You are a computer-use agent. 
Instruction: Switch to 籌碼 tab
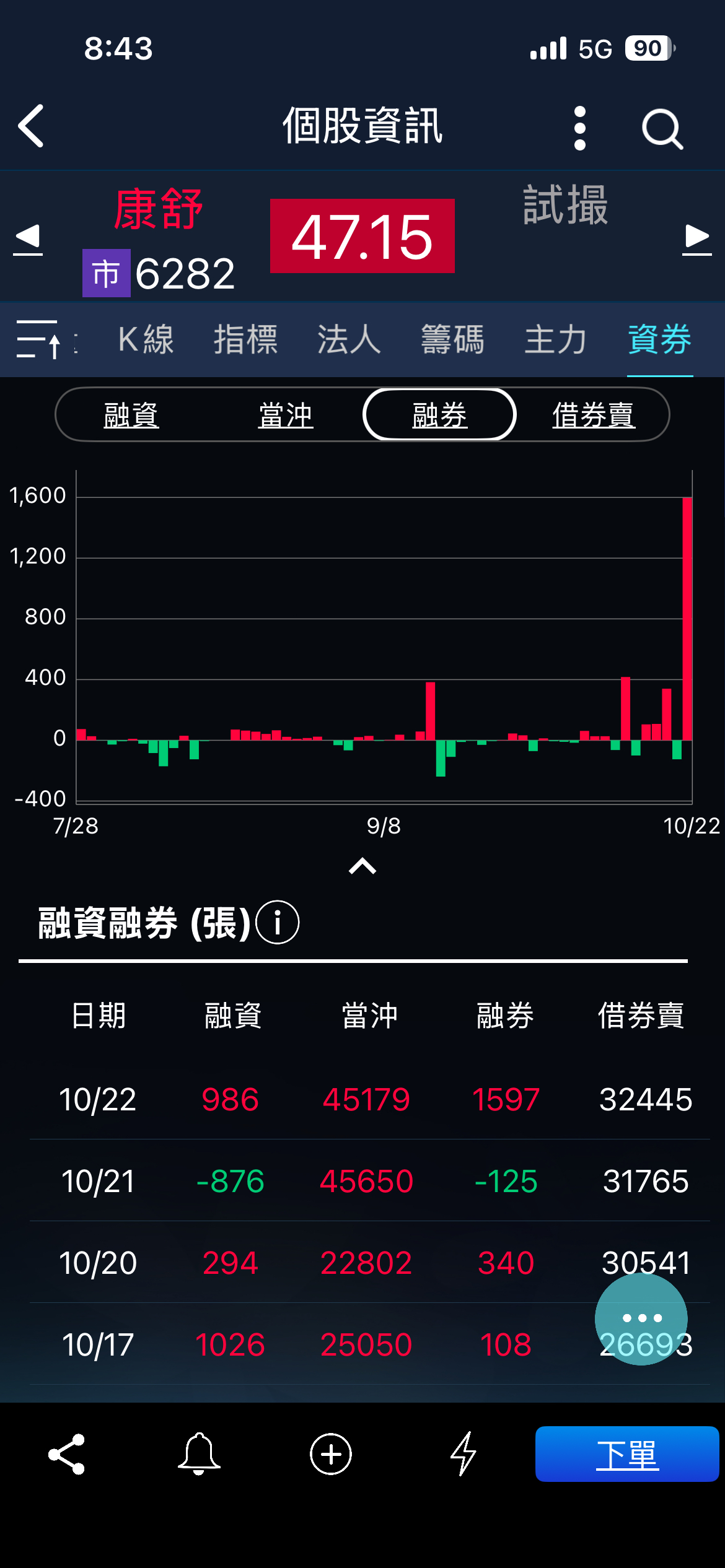click(x=452, y=339)
